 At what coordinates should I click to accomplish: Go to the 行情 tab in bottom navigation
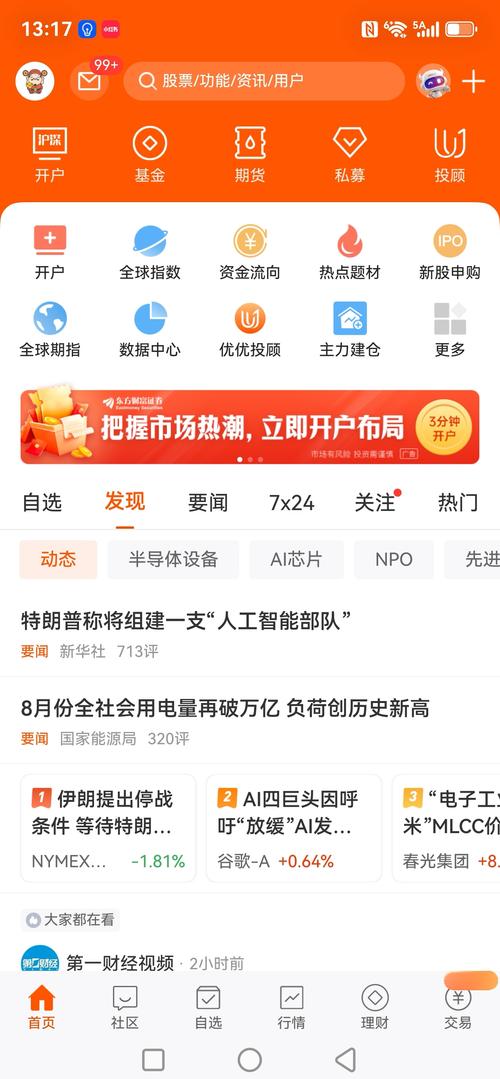point(292,1007)
